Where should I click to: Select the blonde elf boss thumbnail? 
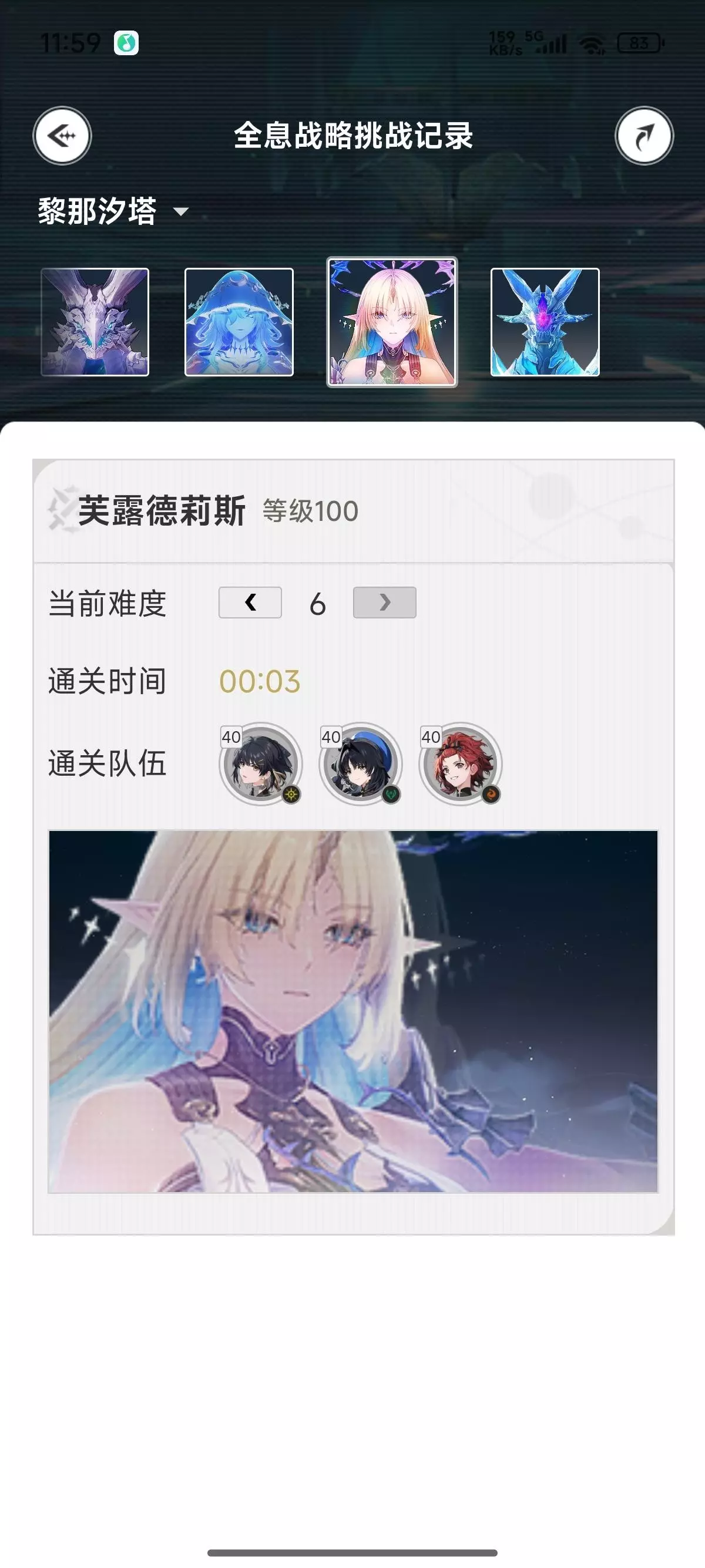pos(392,322)
